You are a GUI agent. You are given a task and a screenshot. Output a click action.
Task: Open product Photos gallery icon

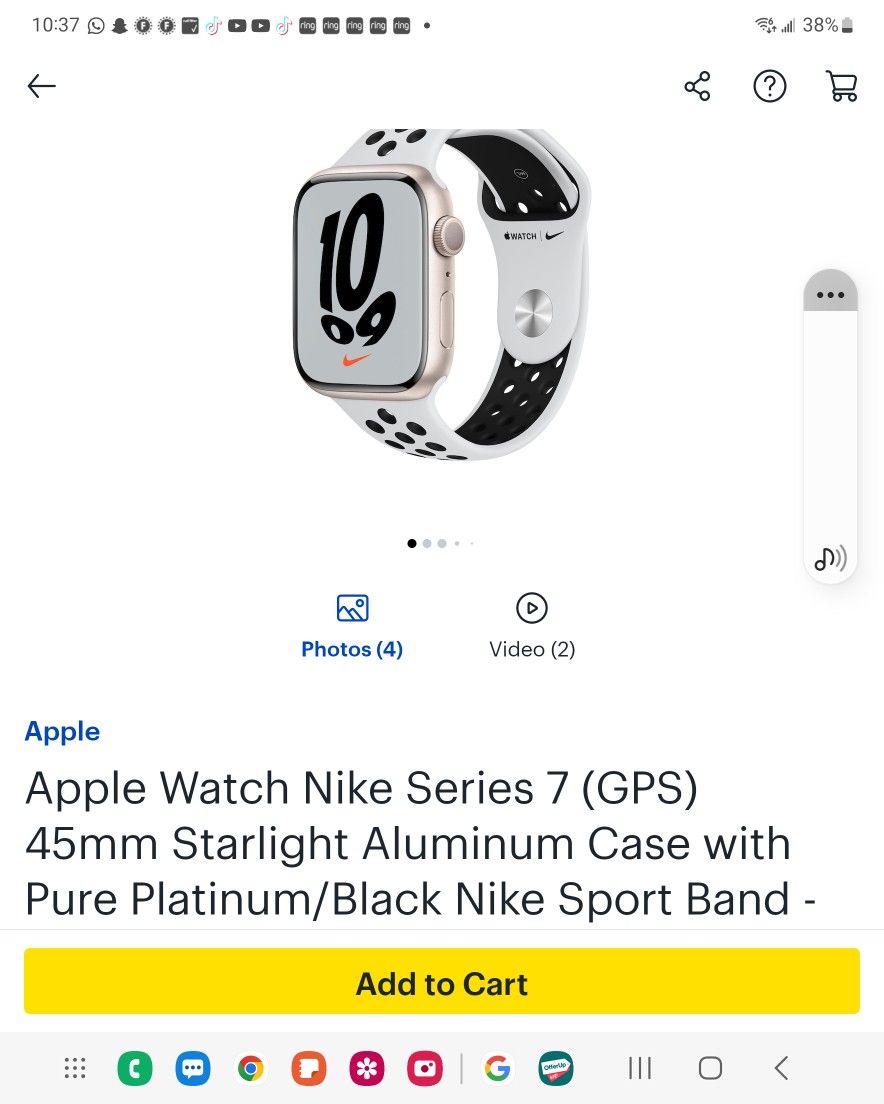pyautogui.click(x=352, y=608)
